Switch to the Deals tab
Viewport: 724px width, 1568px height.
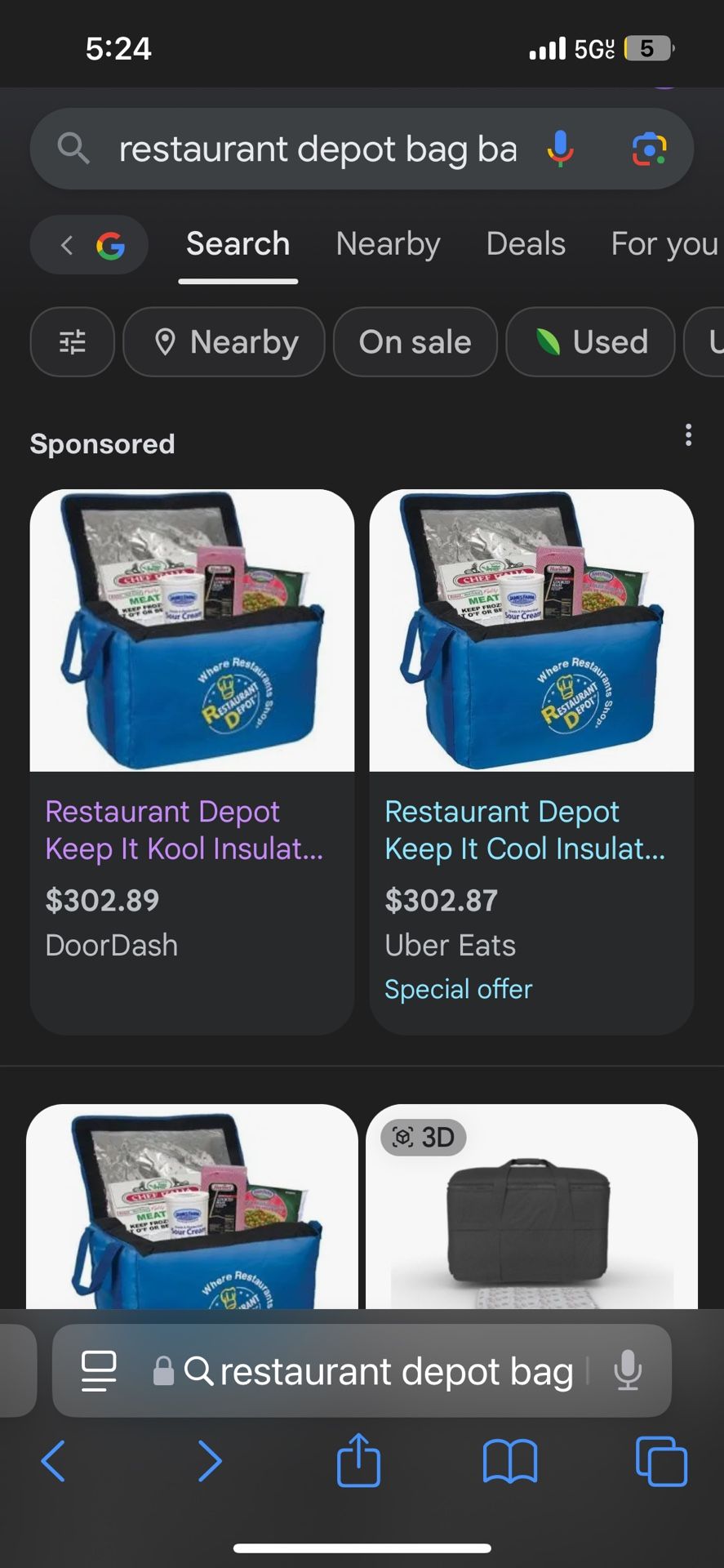tap(525, 244)
